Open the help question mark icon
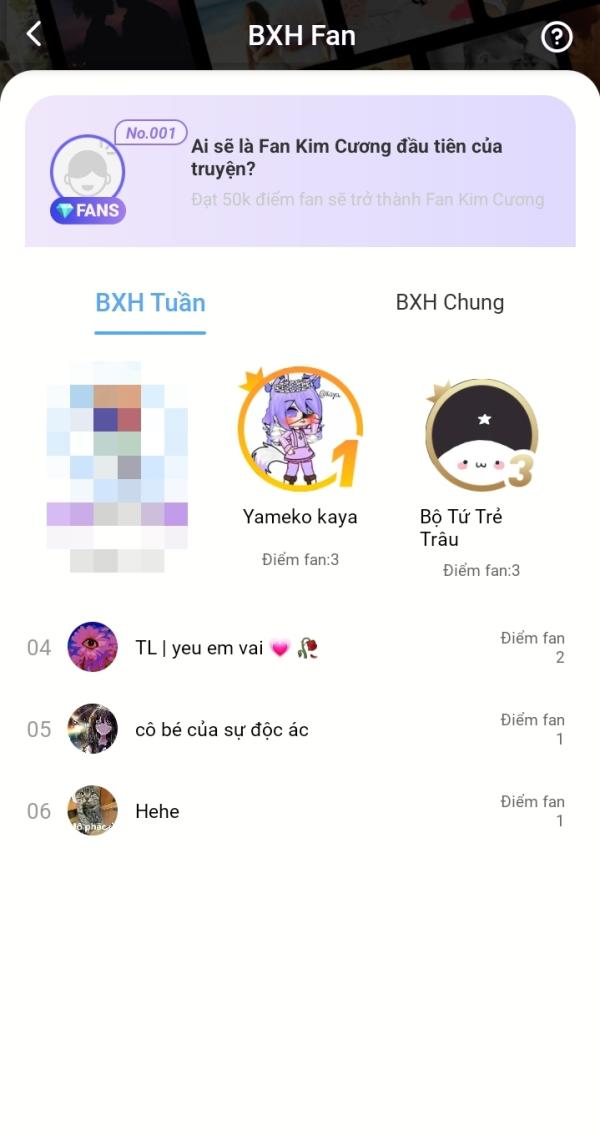Image resolution: width=600 pixels, height=1136 pixels. point(556,37)
